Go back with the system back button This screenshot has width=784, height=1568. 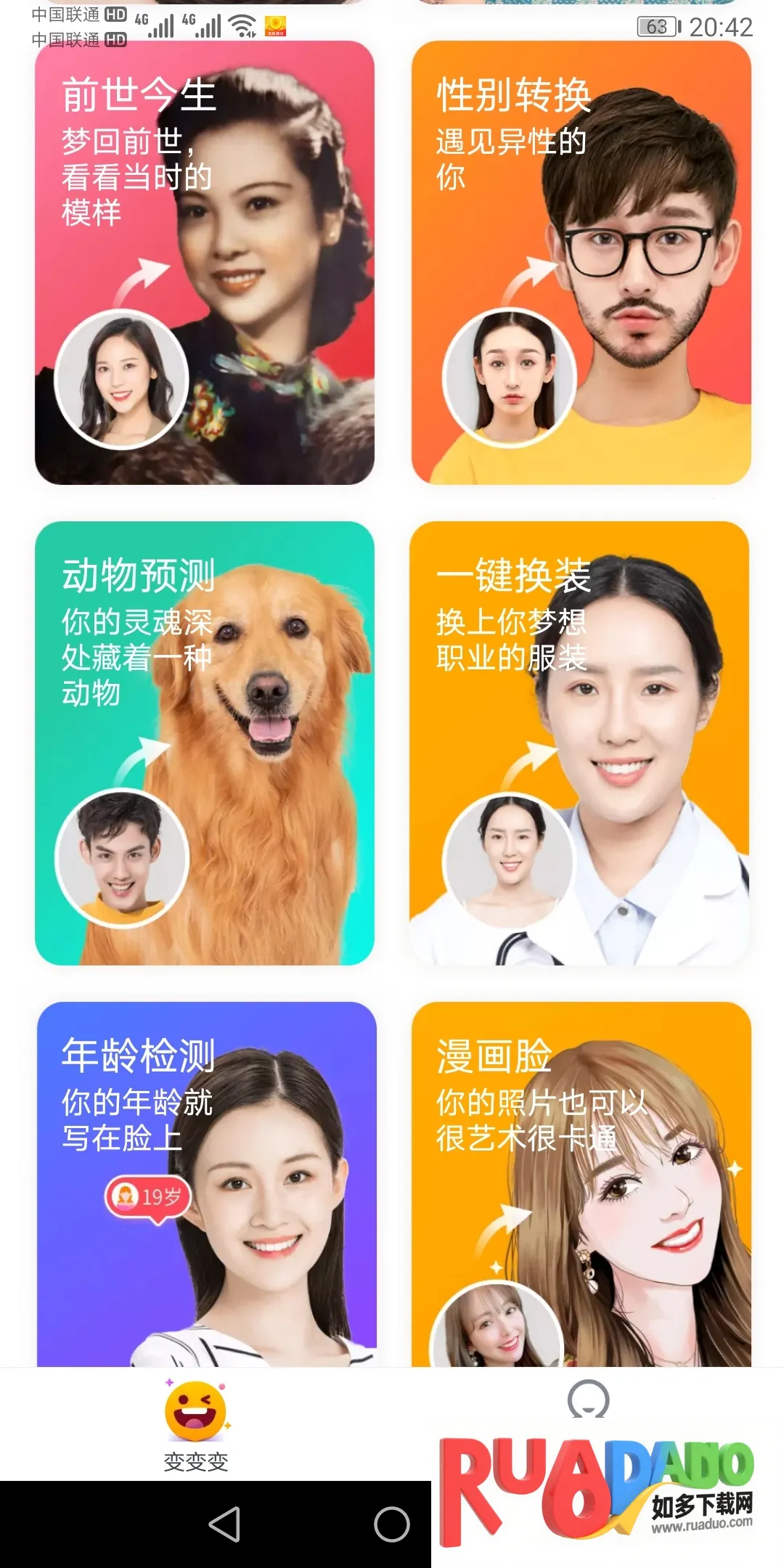(224, 1524)
